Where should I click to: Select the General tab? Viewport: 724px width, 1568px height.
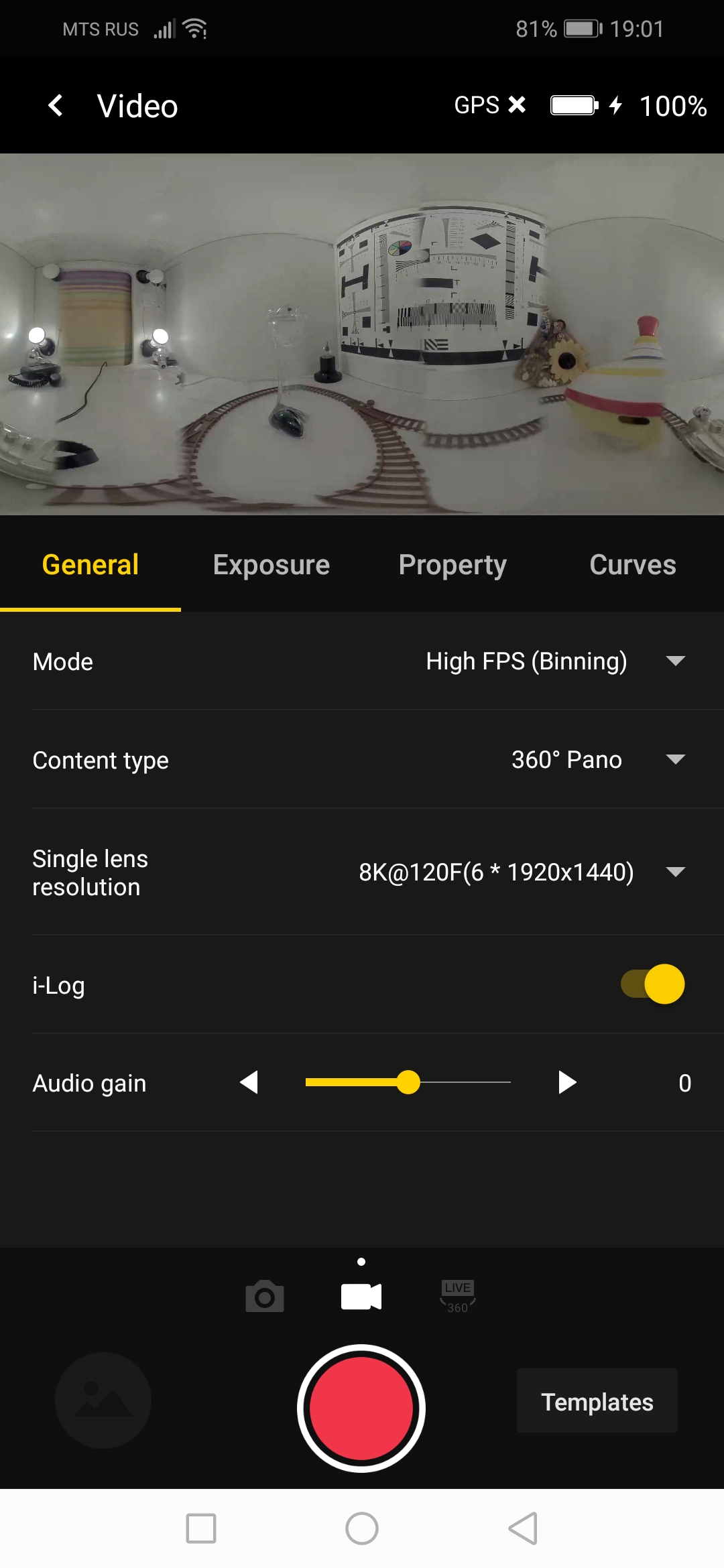[90, 565]
